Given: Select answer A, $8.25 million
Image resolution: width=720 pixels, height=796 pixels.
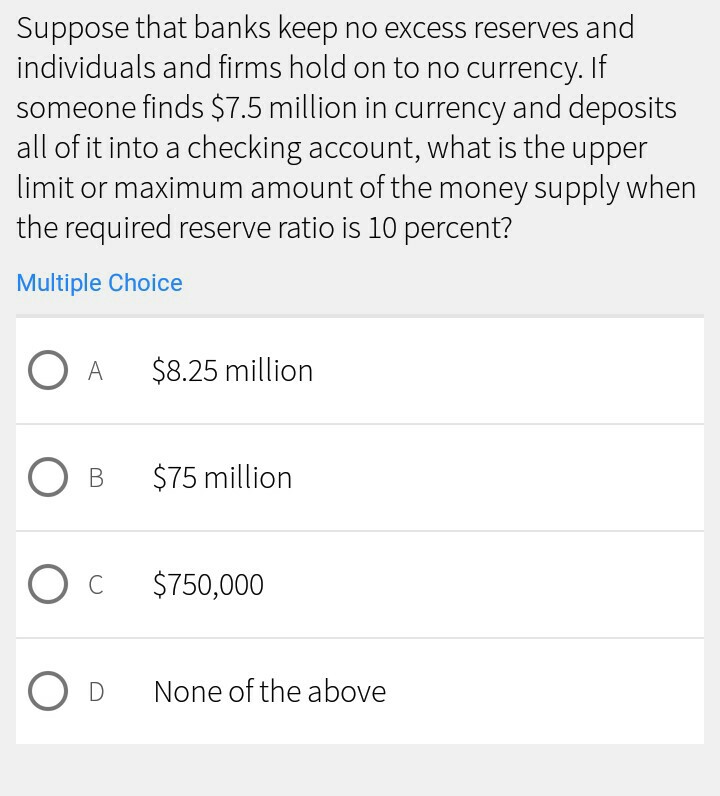Looking at the screenshot, I should tap(47, 371).
